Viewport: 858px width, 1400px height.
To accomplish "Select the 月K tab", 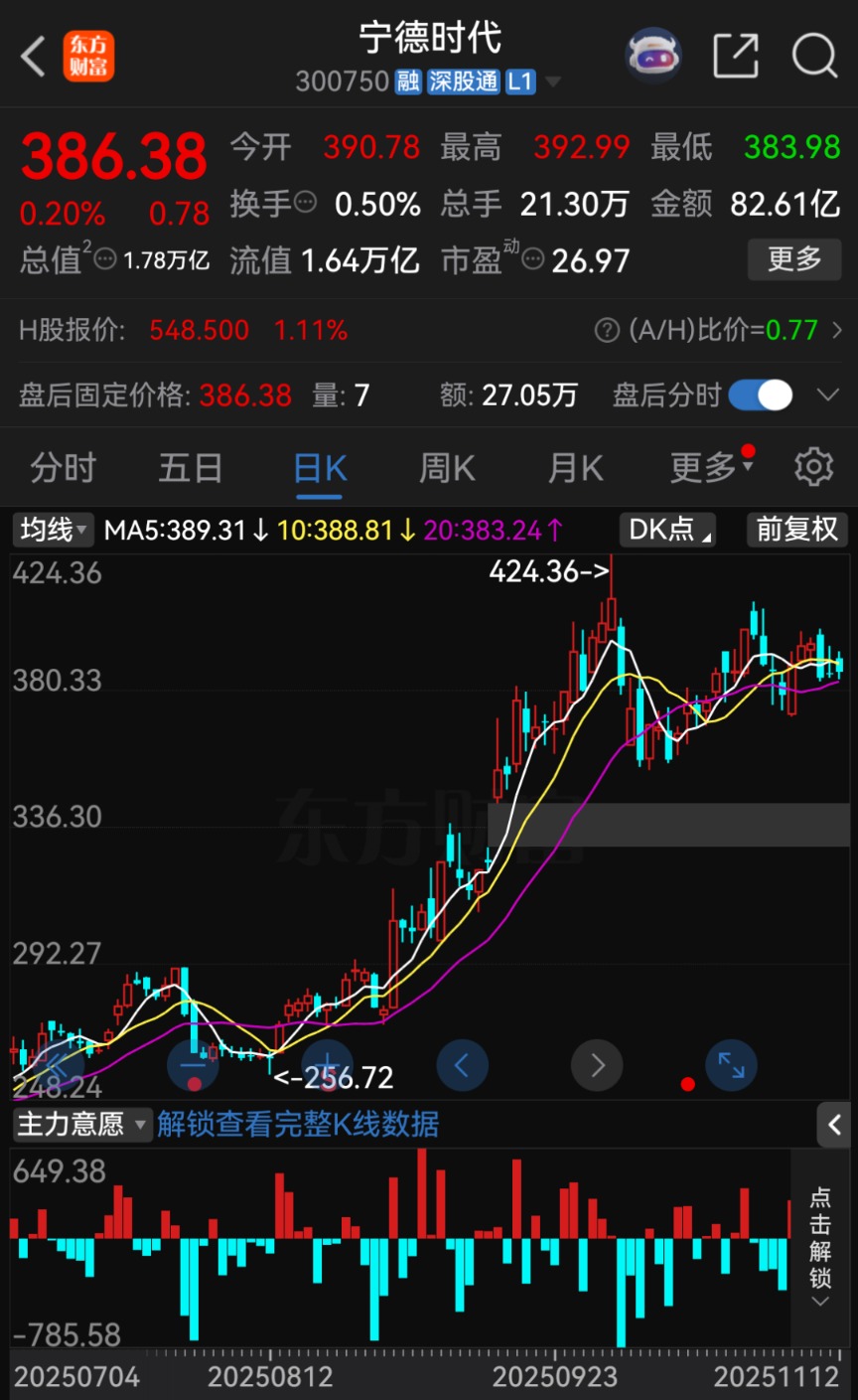I will click(575, 467).
